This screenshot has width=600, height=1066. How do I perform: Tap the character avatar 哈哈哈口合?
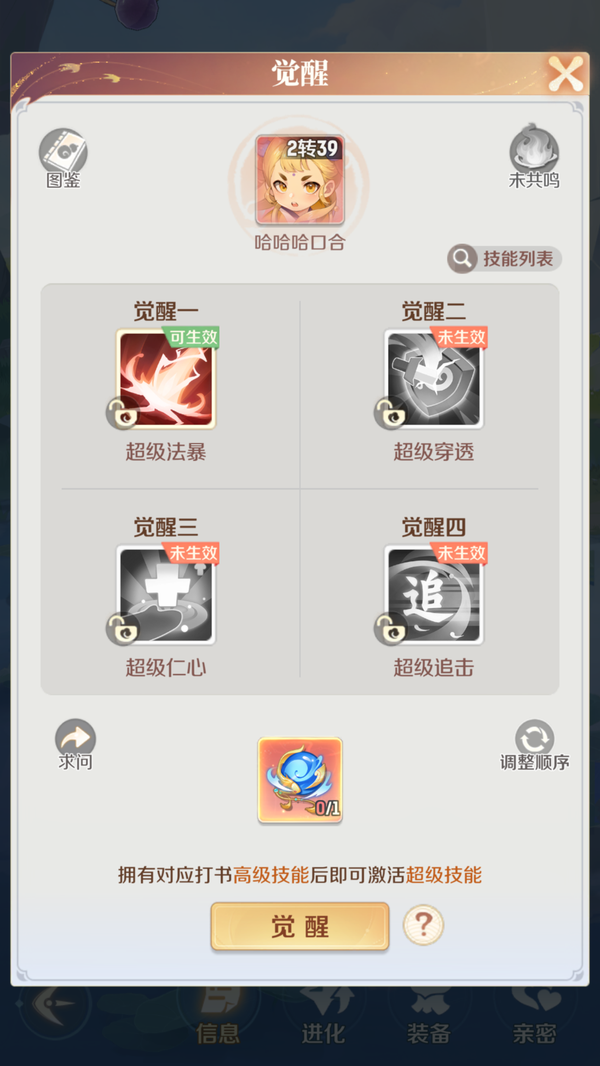(x=300, y=180)
